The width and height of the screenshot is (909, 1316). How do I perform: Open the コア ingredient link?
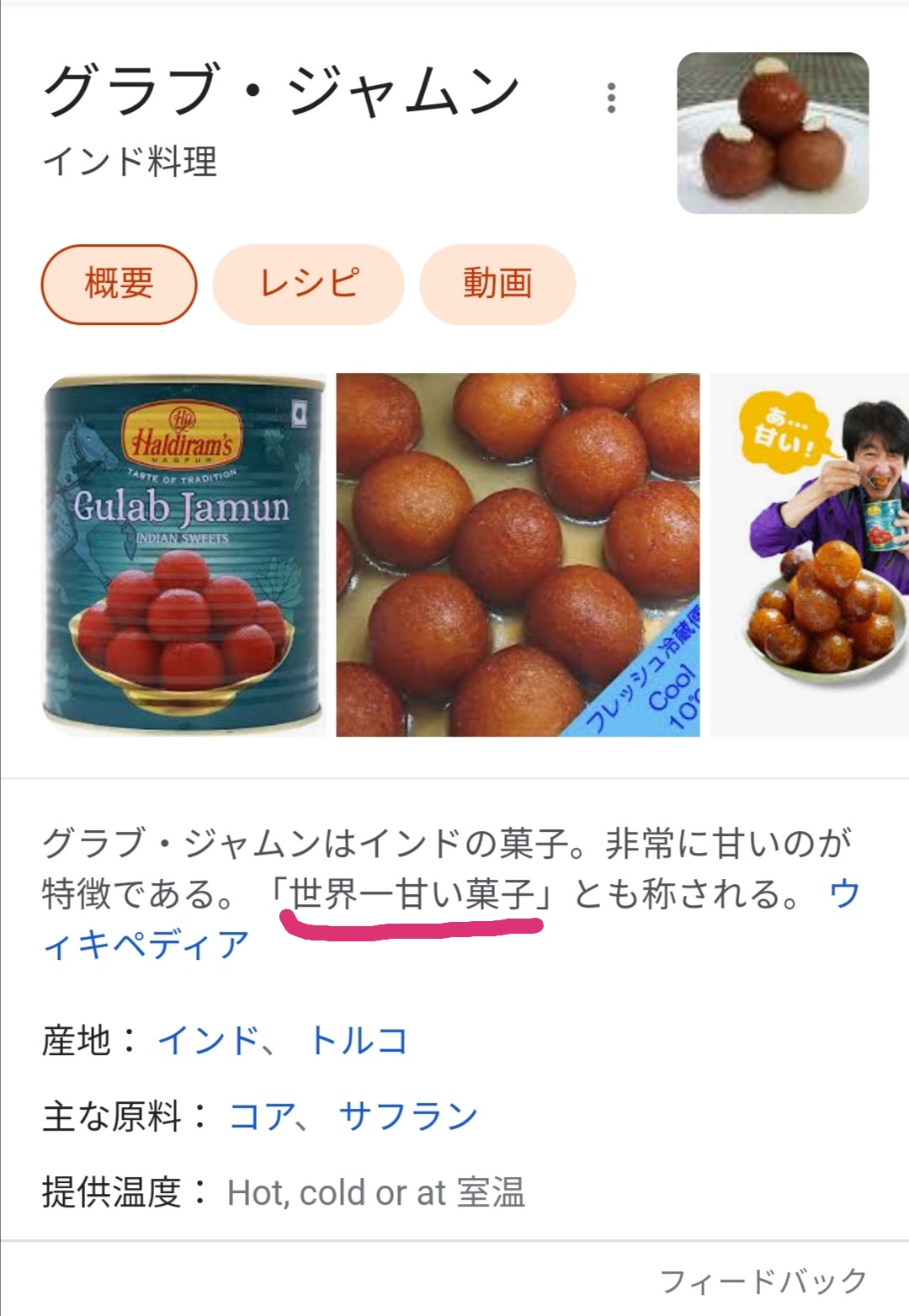pos(262,1116)
